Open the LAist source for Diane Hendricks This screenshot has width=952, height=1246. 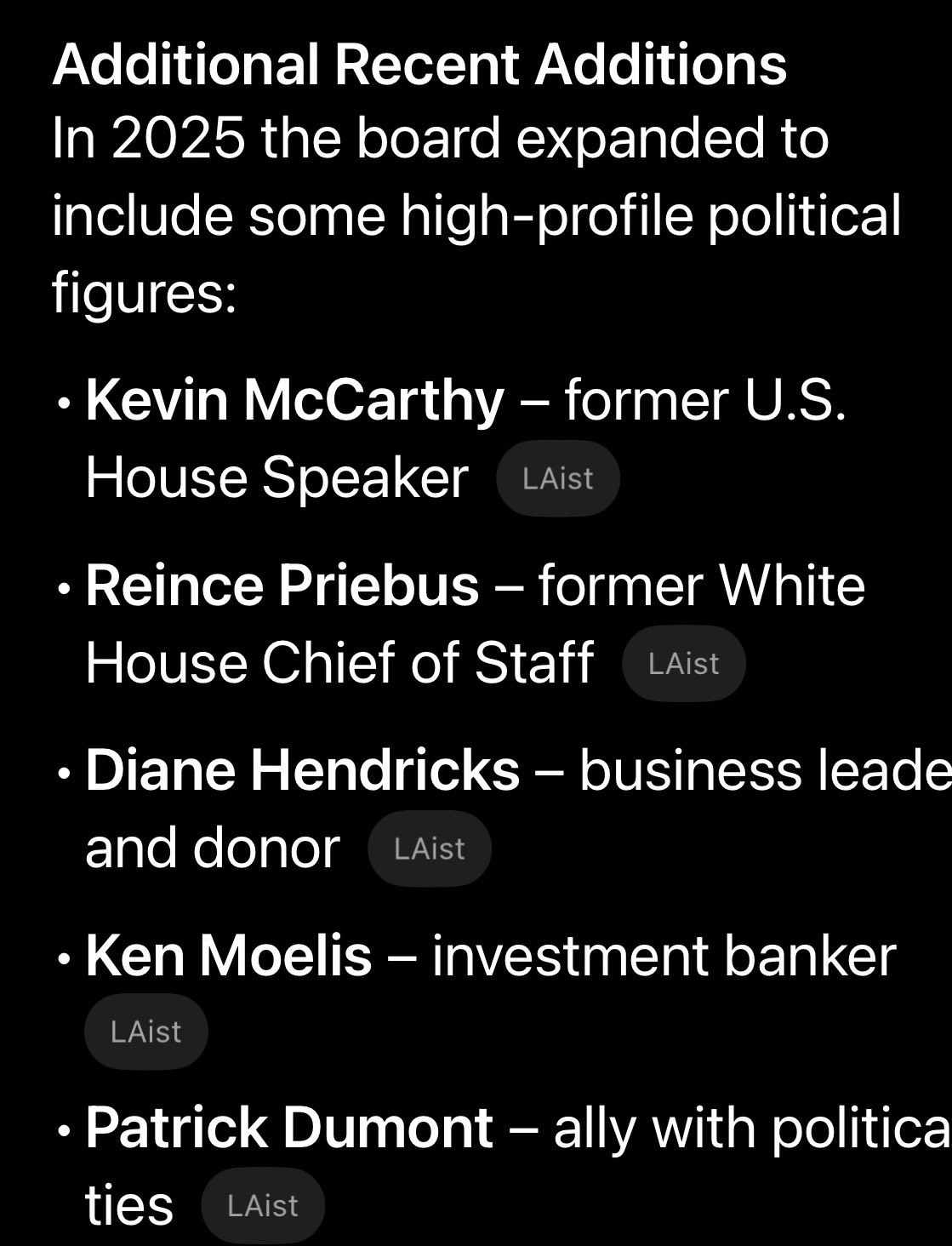coord(429,849)
